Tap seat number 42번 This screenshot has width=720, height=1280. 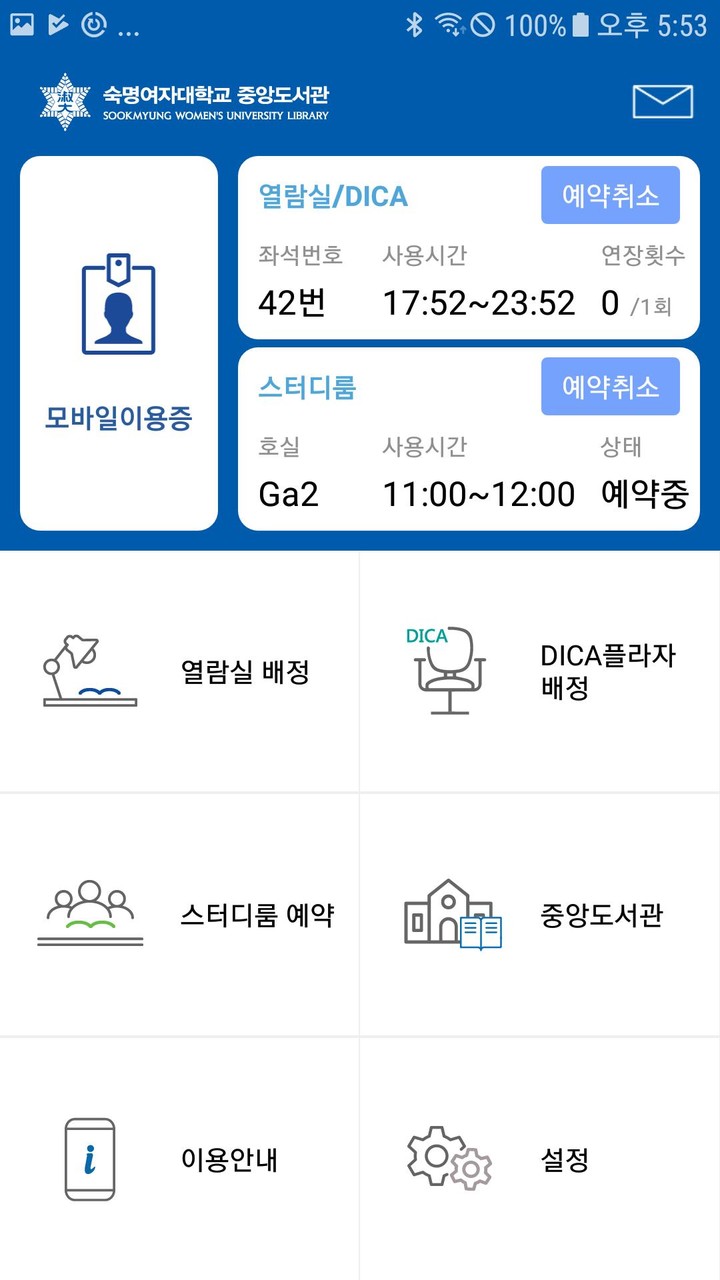click(288, 302)
